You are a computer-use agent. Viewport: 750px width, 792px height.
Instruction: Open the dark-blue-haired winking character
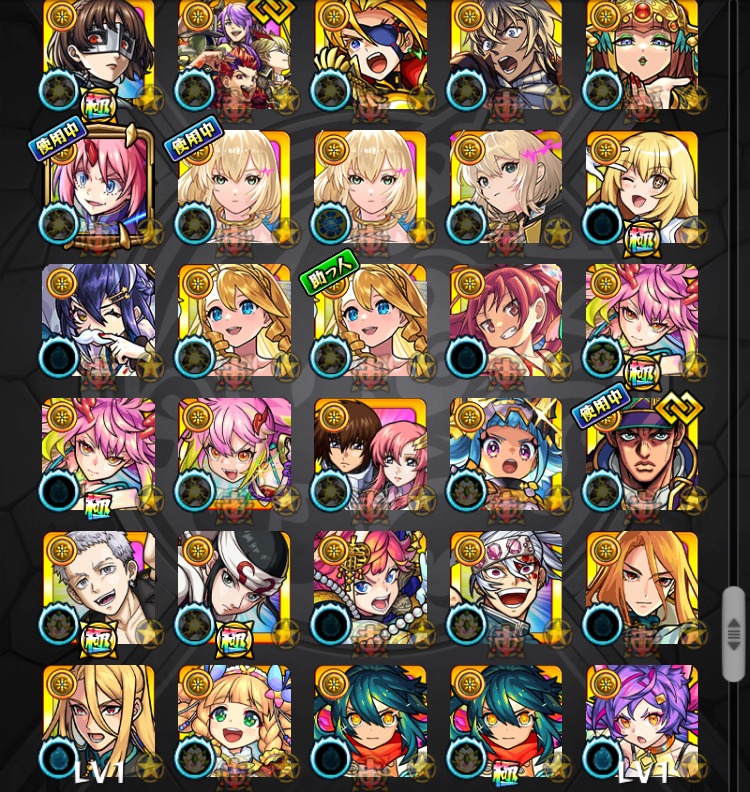click(99, 322)
